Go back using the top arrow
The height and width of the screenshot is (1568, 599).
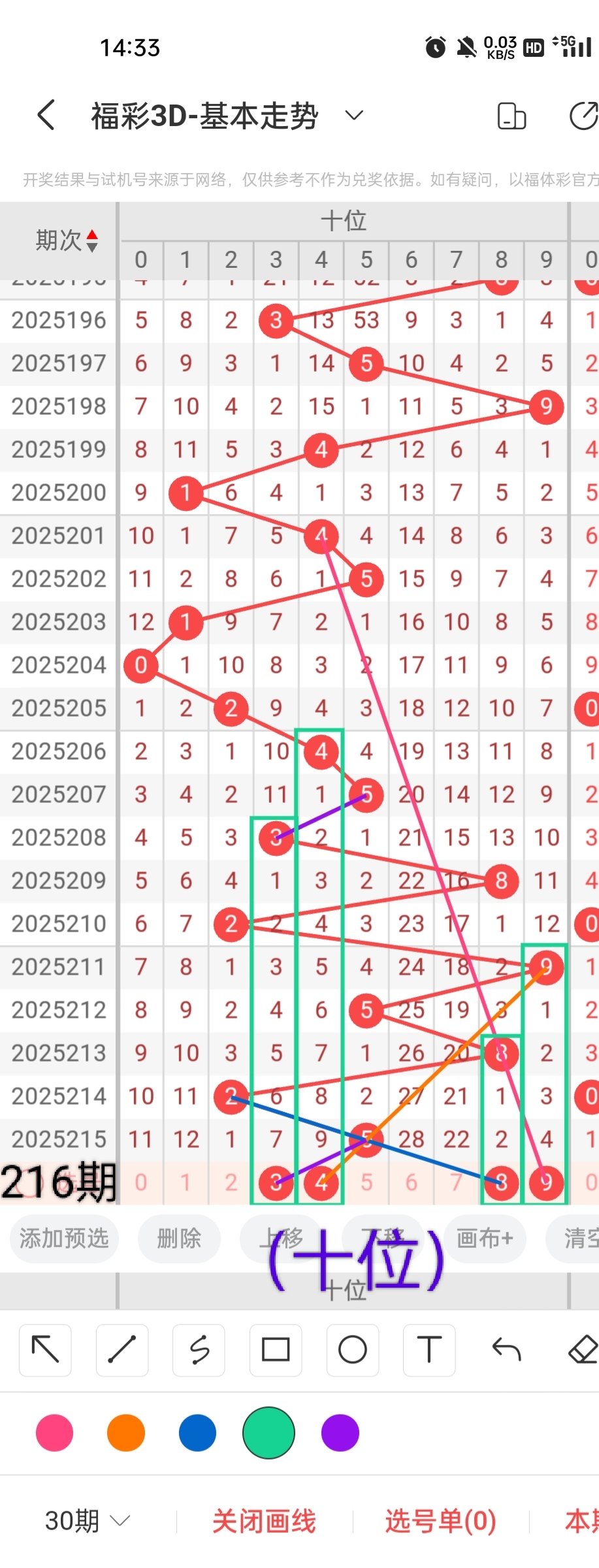(x=46, y=116)
